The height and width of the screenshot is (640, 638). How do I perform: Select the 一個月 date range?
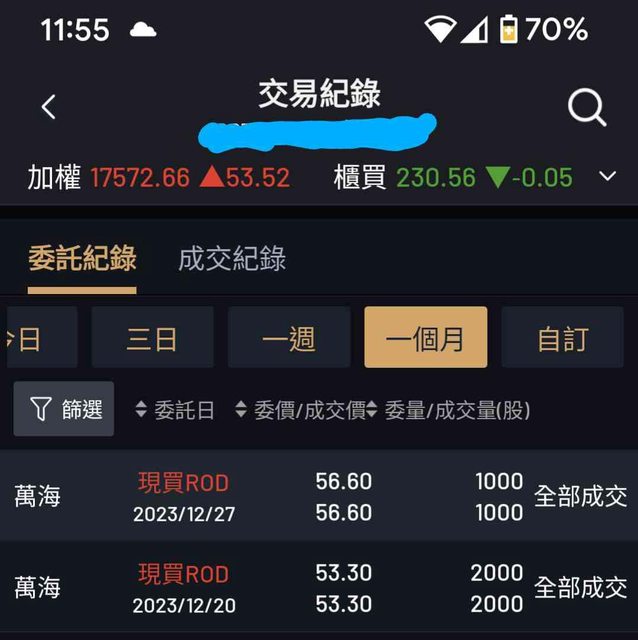coord(425,338)
